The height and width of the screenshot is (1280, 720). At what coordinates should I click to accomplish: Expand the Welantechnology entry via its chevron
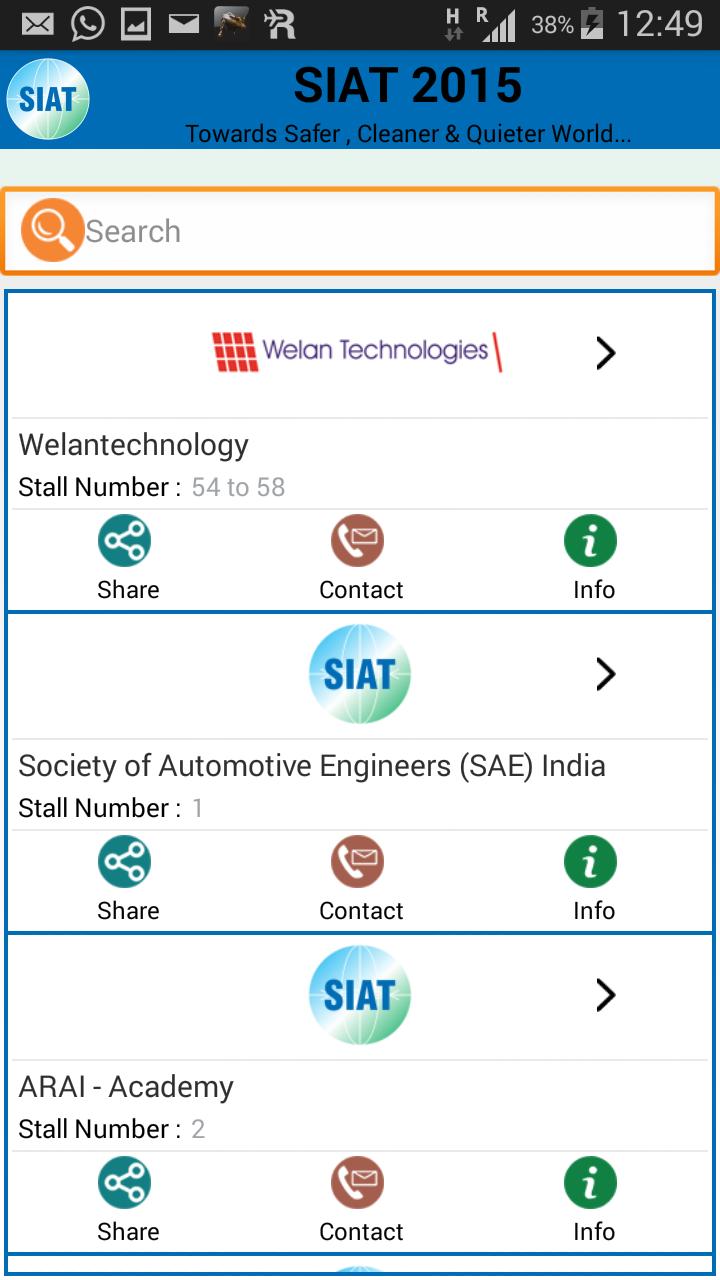pyautogui.click(x=604, y=353)
